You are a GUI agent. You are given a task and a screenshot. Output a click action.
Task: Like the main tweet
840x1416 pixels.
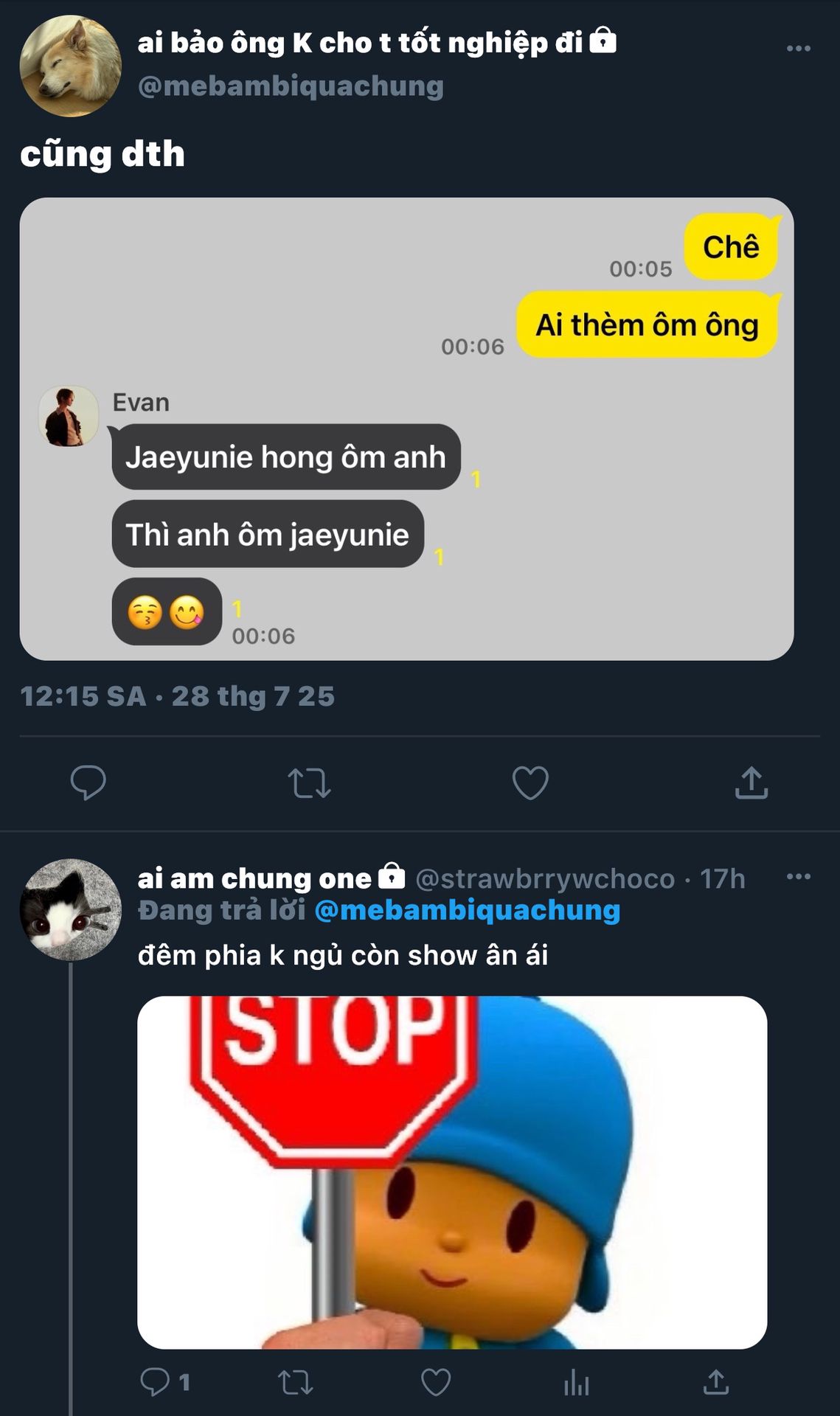pos(530,783)
